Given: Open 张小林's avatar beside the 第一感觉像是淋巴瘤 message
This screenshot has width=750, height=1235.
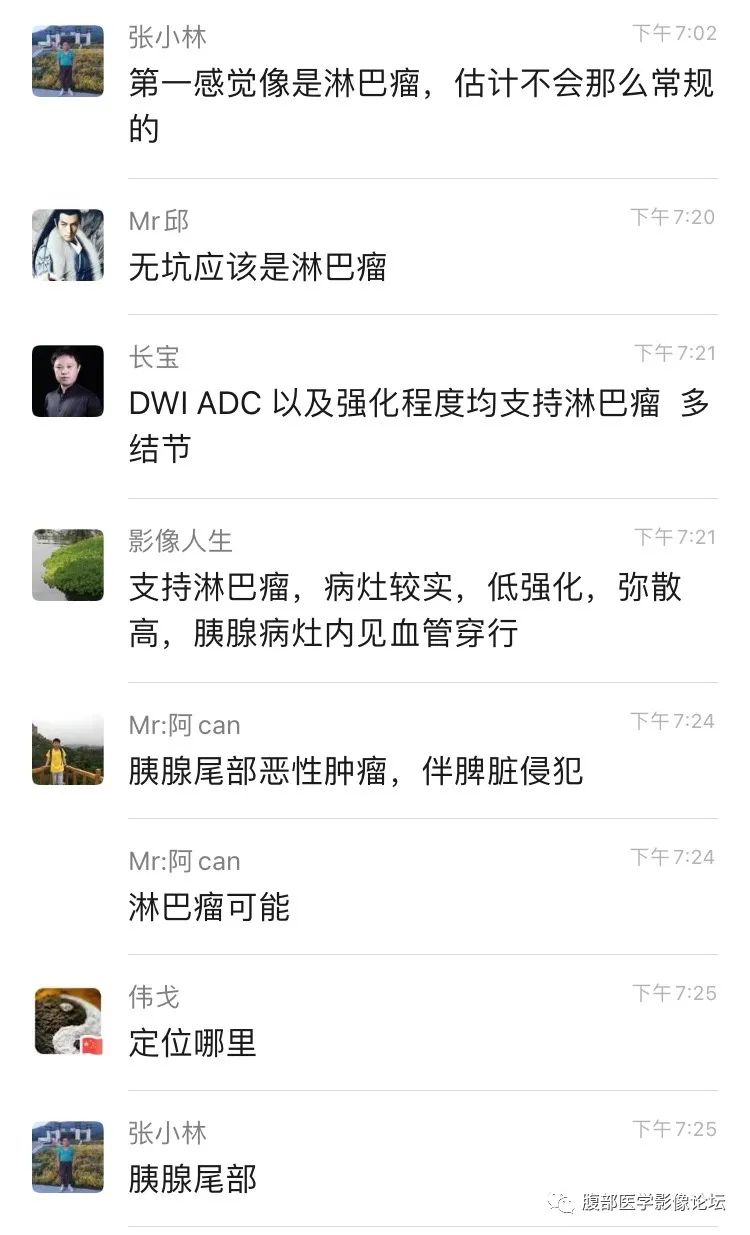Looking at the screenshot, I should click(x=68, y=61).
